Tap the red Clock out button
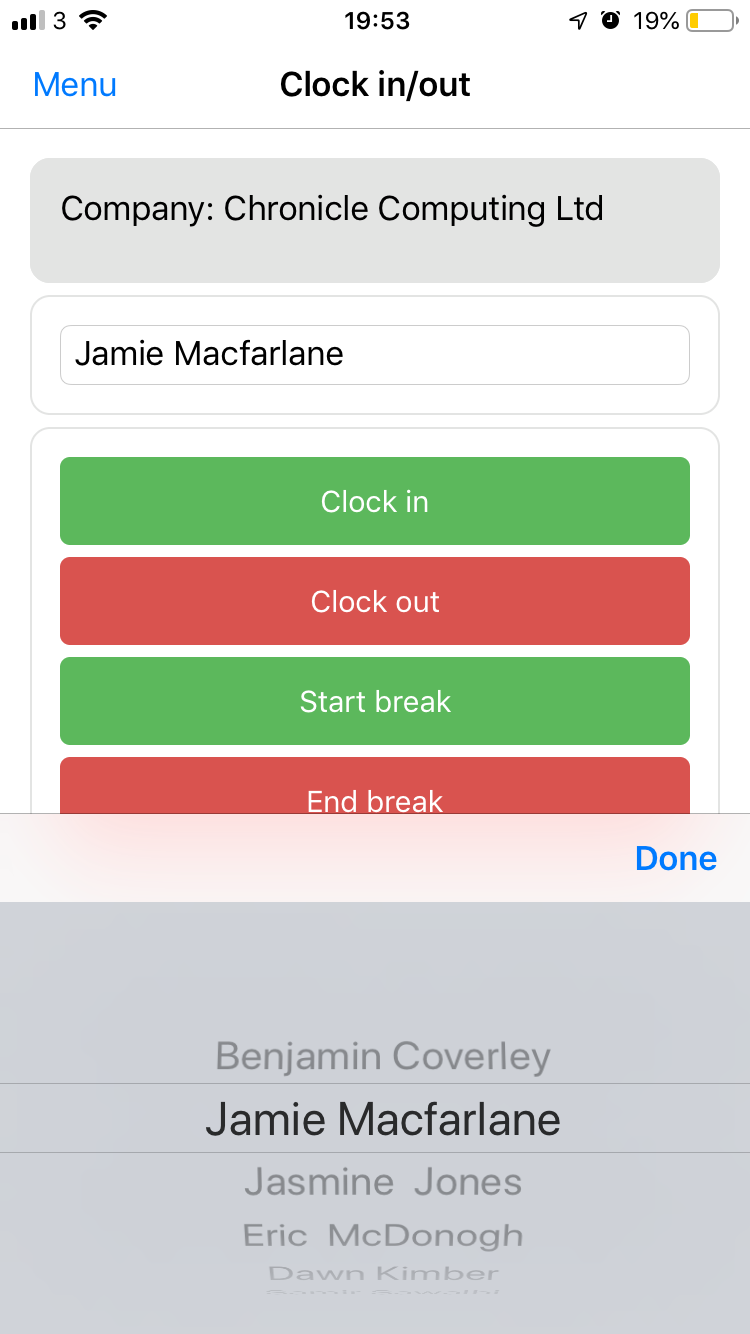Viewport: 750px width, 1334px height. 375,601
